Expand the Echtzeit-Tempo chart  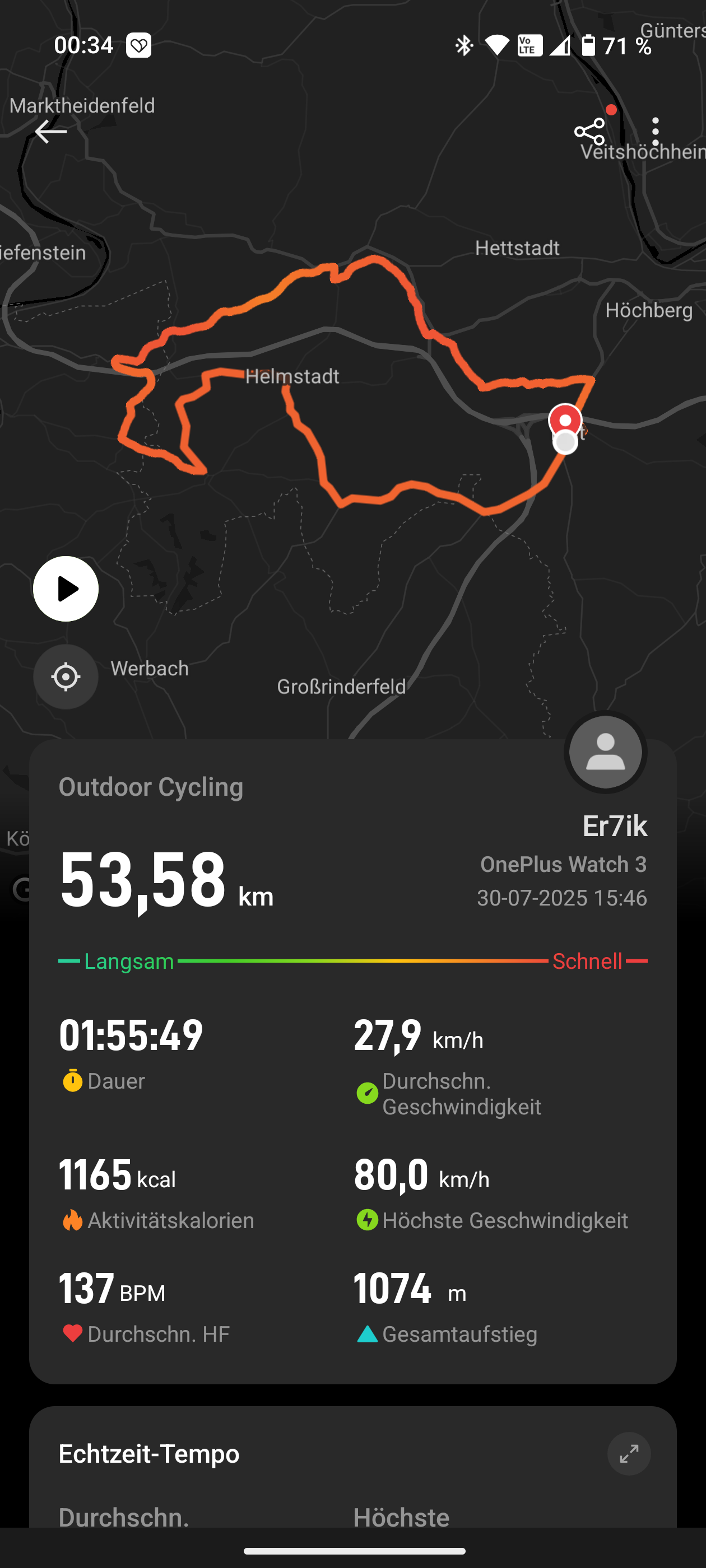[x=629, y=1453]
